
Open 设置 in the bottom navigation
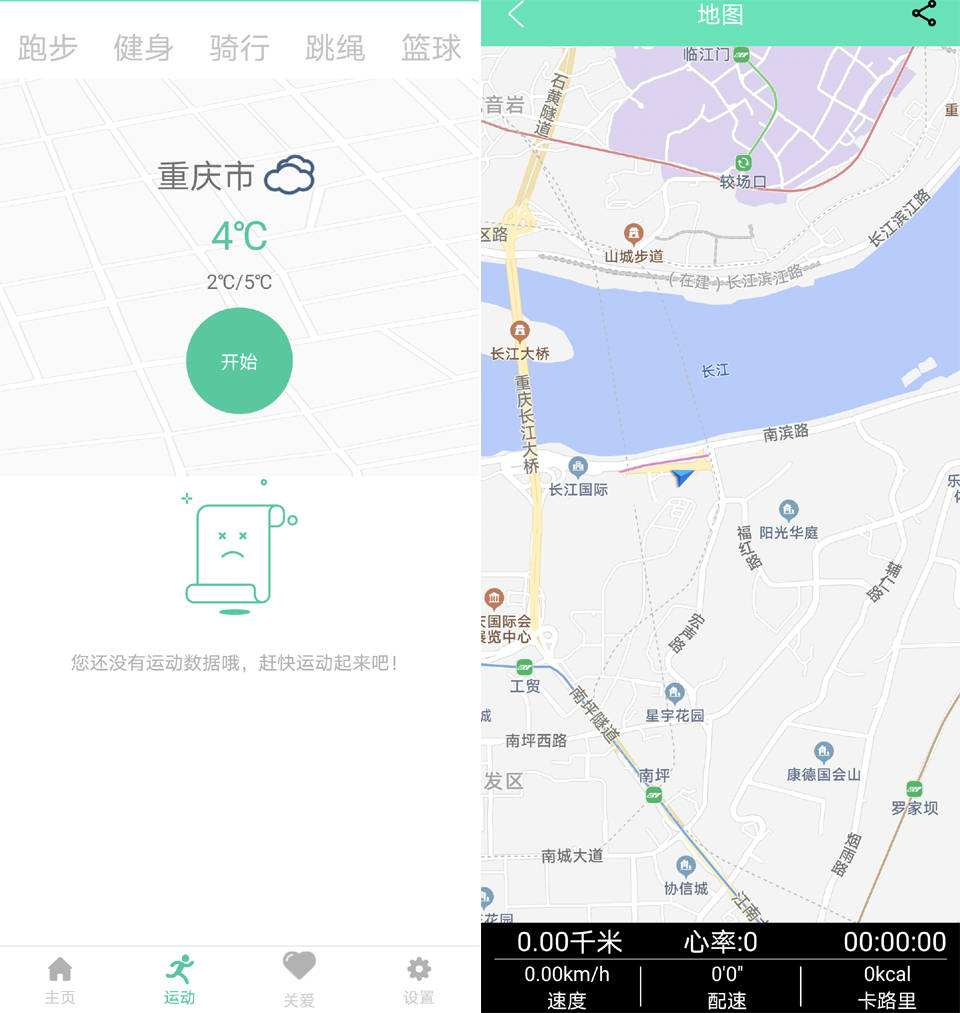click(x=419, y=980)
